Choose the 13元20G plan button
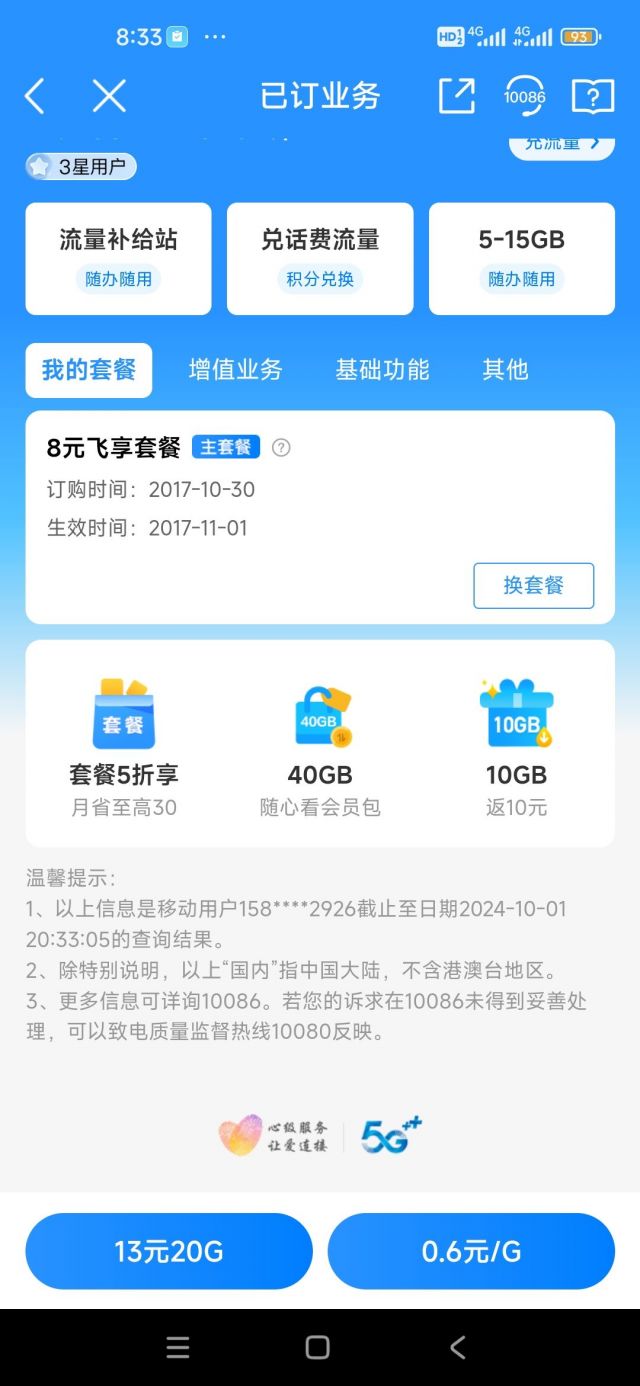The height and width of the screenshot is (1386, 640). 169,1251
